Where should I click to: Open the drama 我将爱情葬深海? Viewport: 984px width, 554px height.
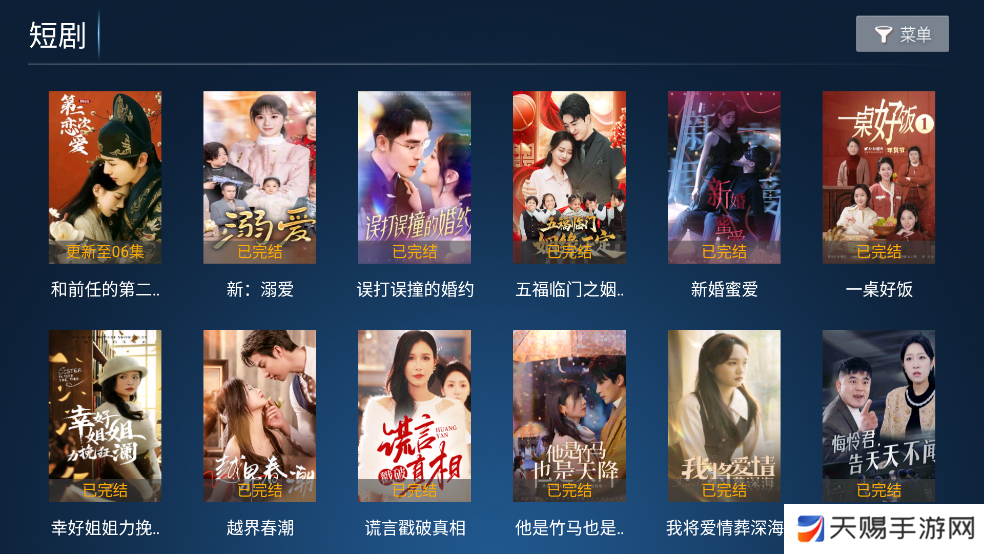tap(724, 416)
